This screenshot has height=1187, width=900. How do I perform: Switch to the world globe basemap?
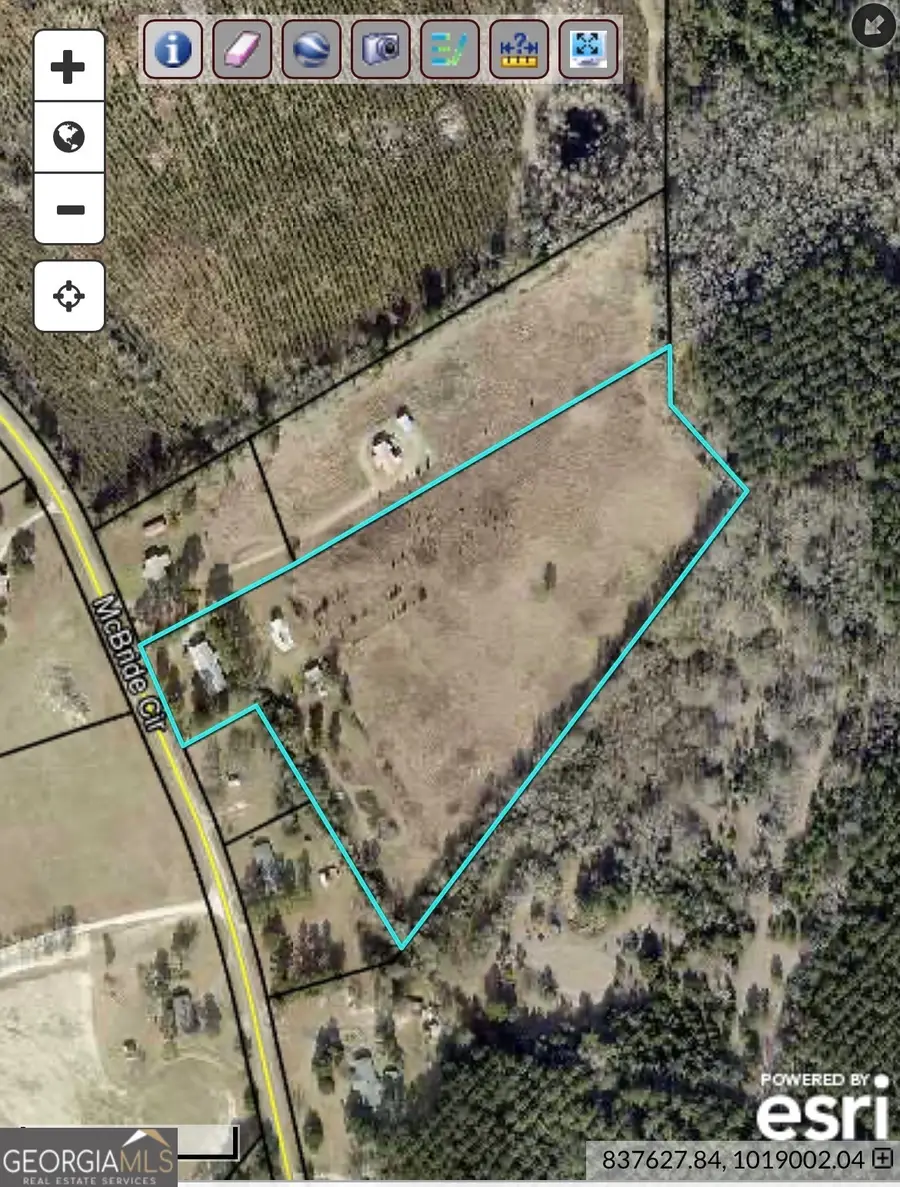coord(68,137)
